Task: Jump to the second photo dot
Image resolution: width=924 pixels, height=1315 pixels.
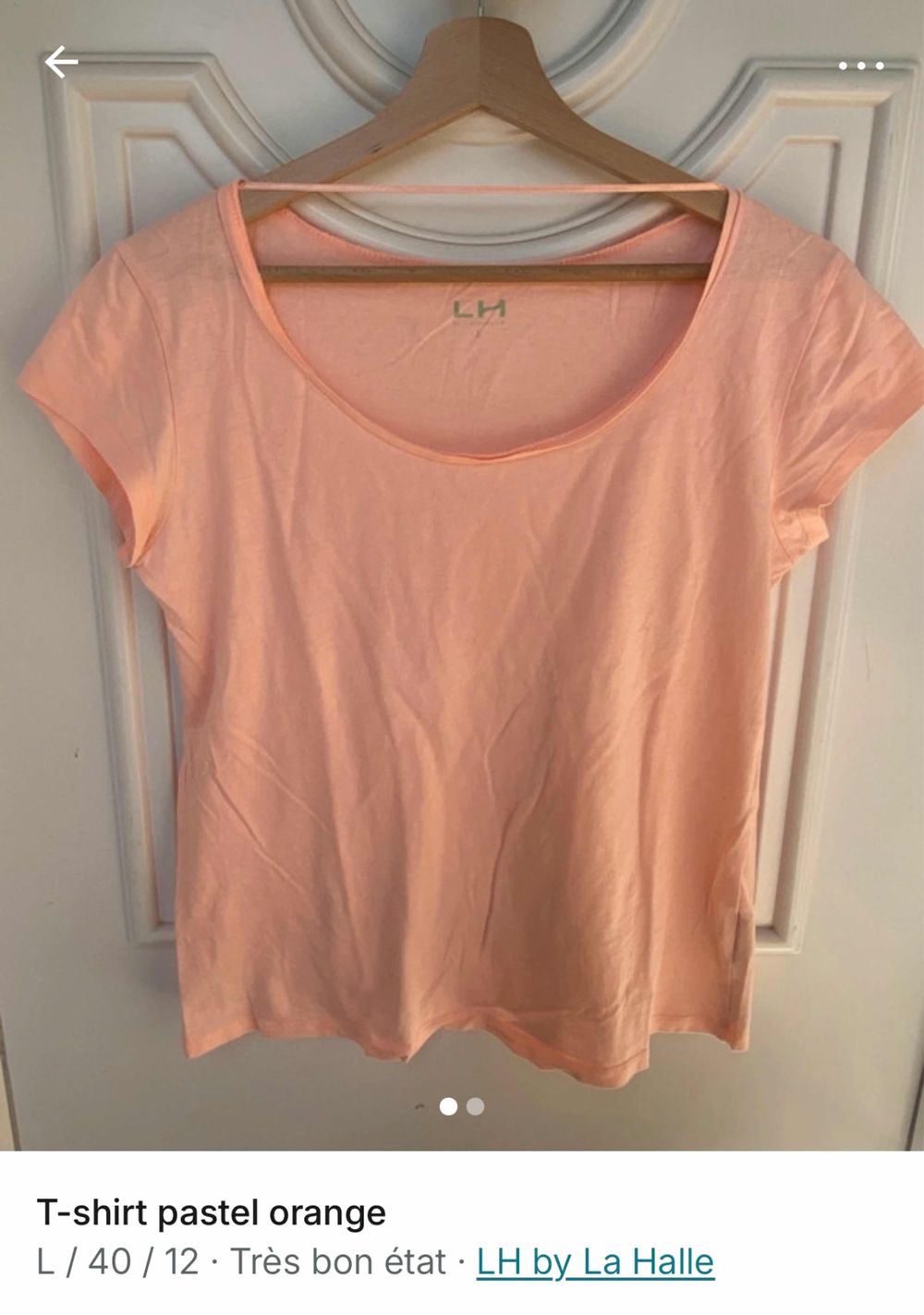Action: [475, 1106]
